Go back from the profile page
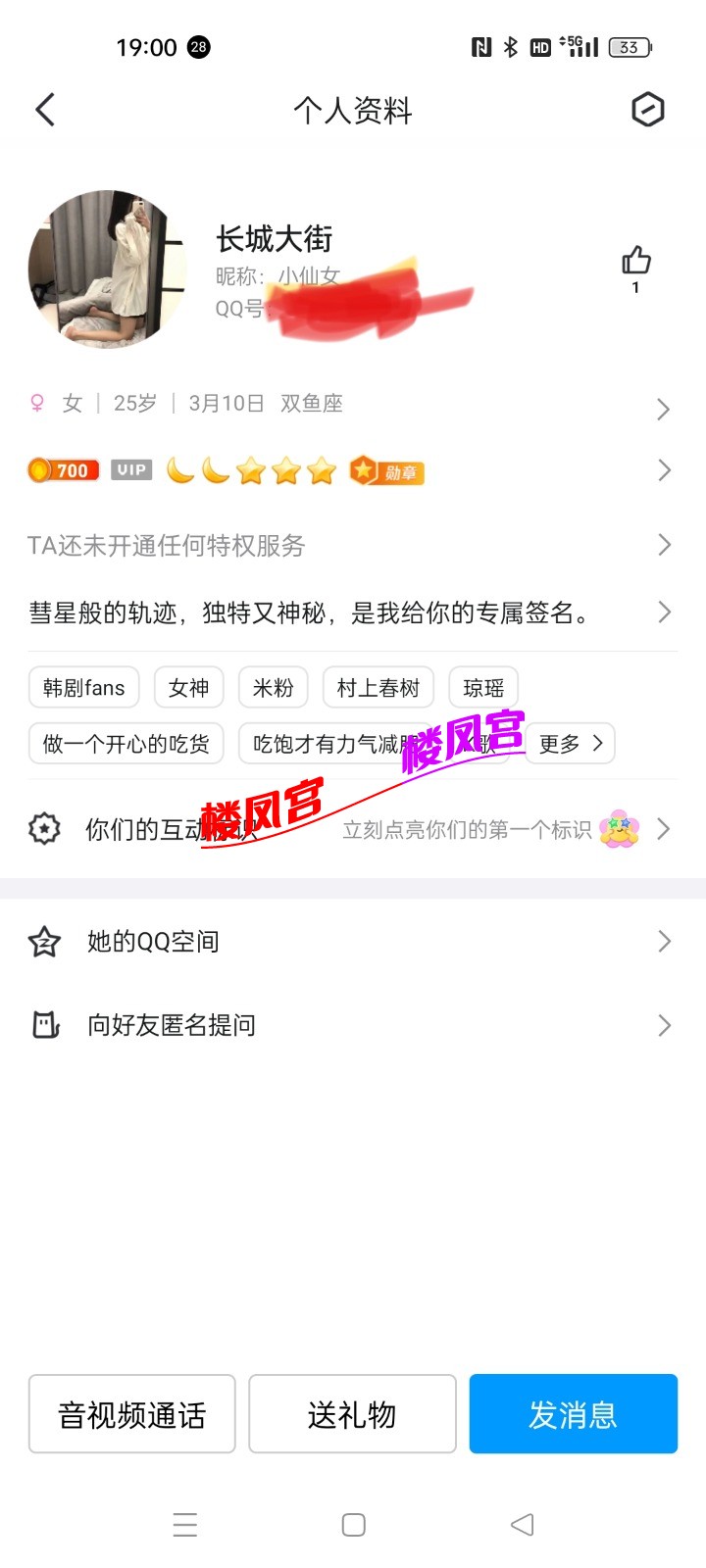Image resolution: width=706 pixels, height=1568 pixels. click(45, 110)
